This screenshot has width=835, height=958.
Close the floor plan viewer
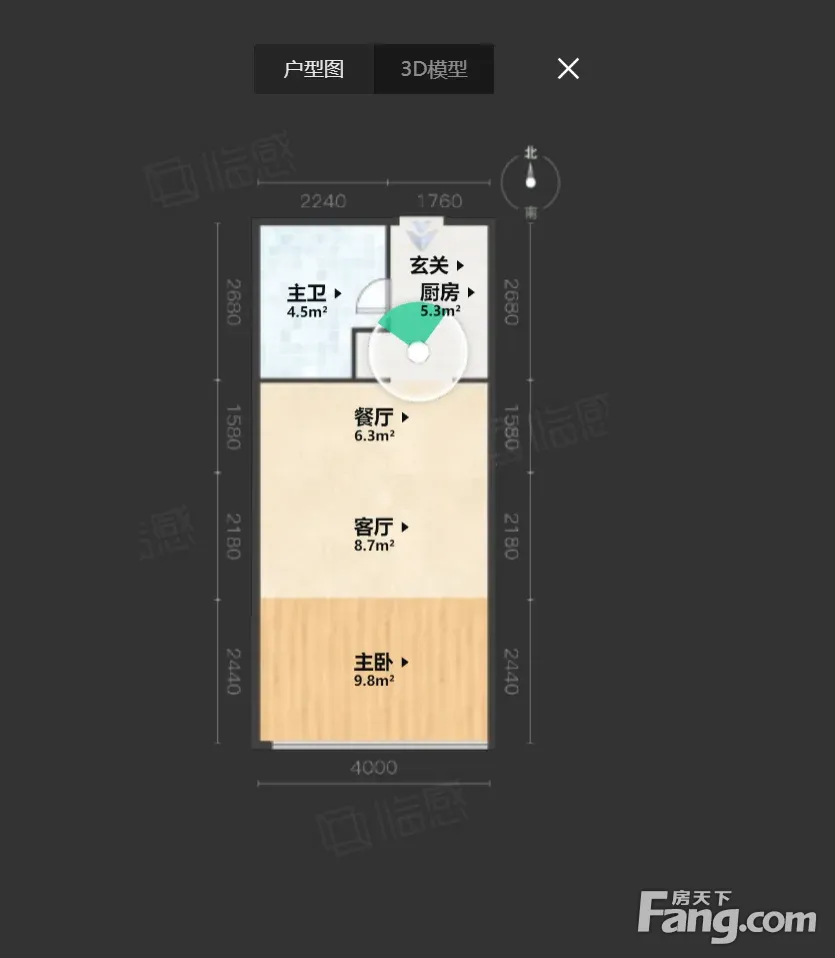click(x=568, y=68)
